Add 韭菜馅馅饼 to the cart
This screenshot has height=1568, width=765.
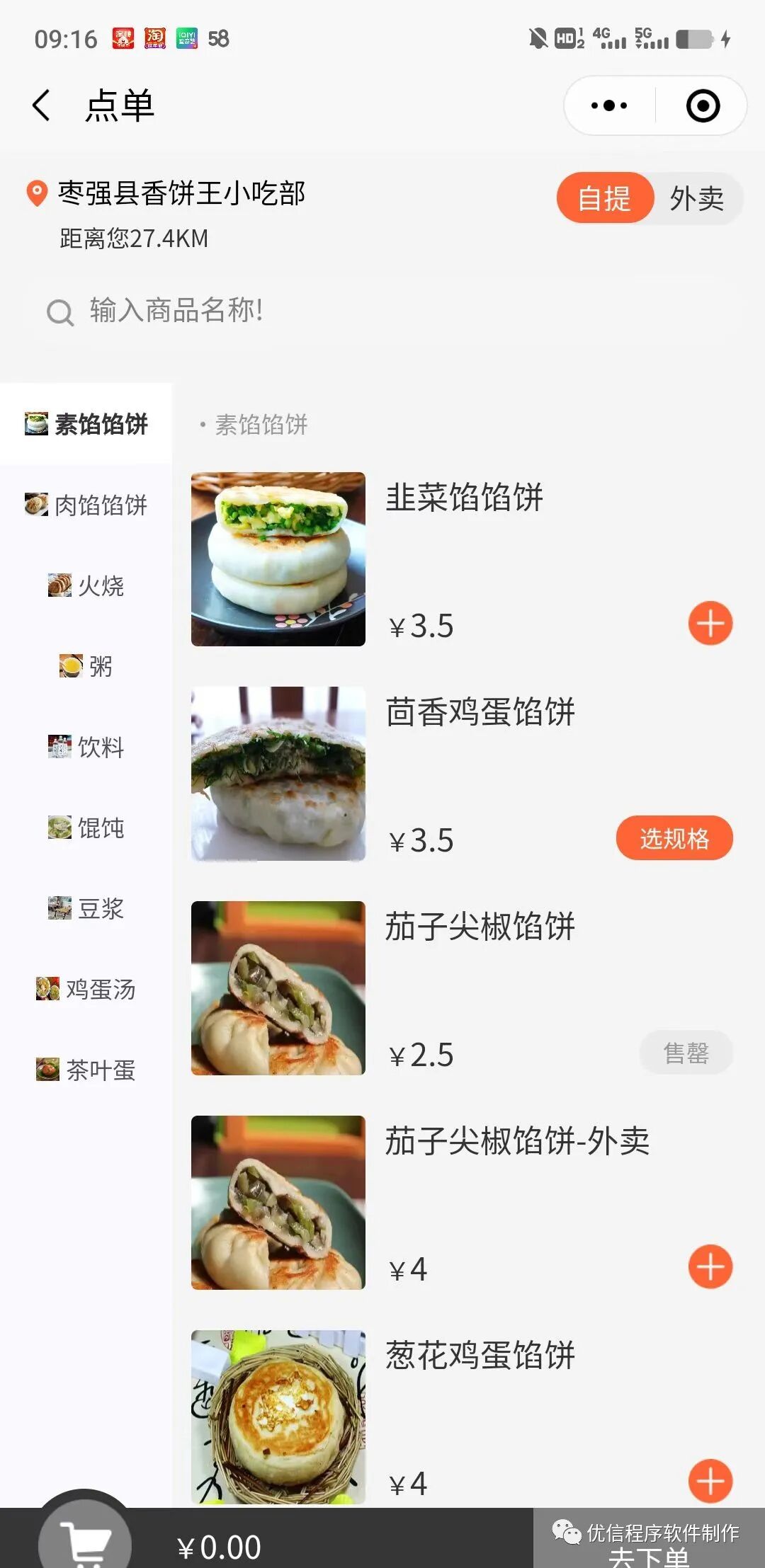pos(710,624)
